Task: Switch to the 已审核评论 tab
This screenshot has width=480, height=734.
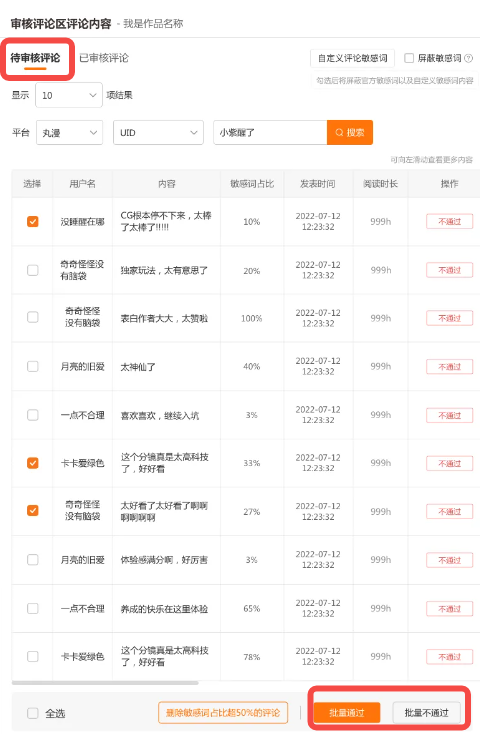Action: point(103,58)
